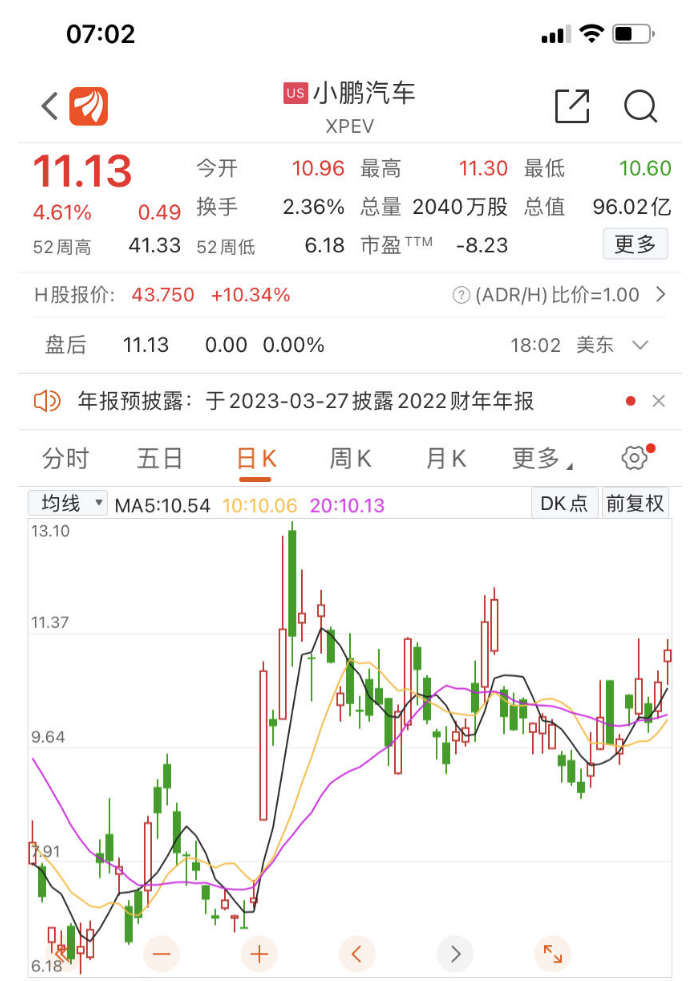Screen dimensions: 691x981
Task: Dismiss the 年报预披露 notice
Action: click(x=658, y=402)
